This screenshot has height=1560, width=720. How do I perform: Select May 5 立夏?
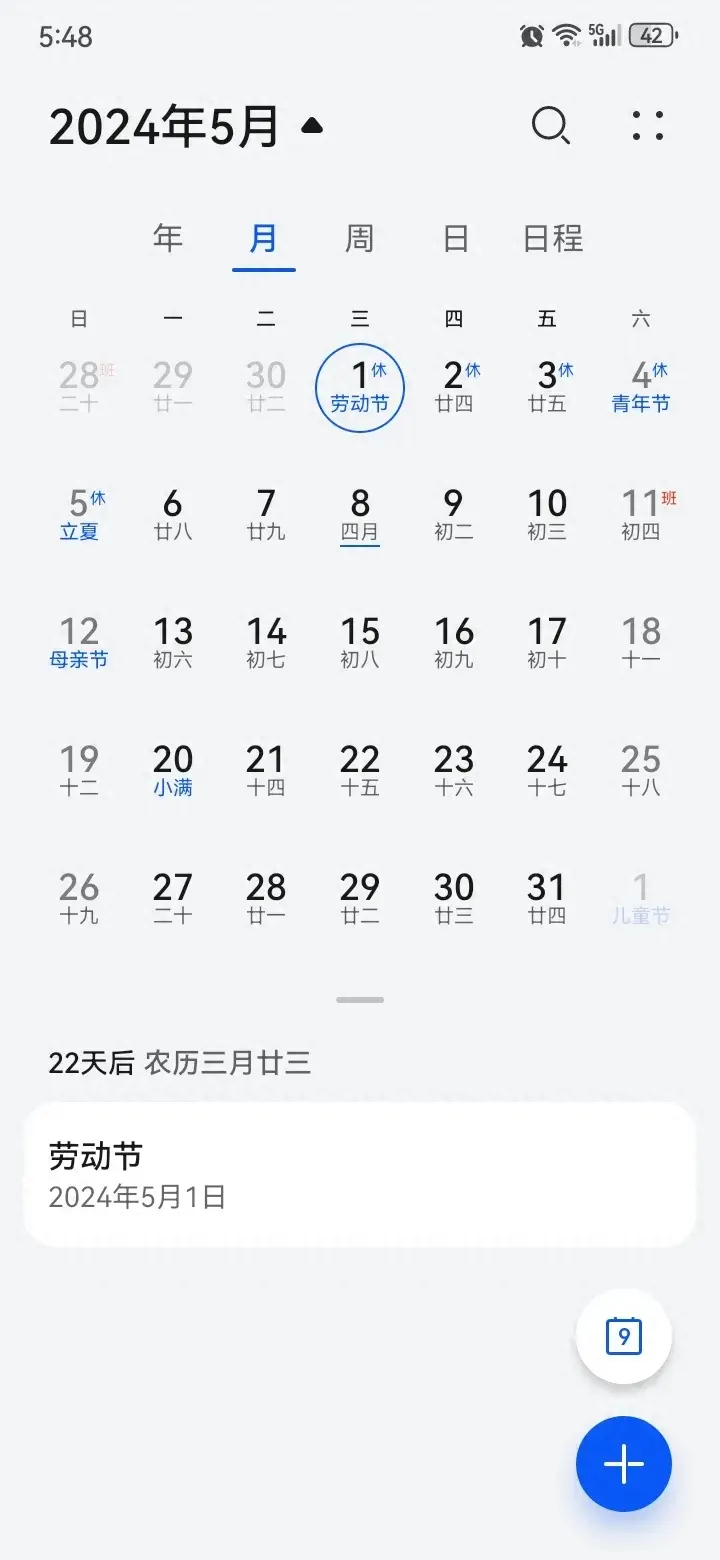79,515
